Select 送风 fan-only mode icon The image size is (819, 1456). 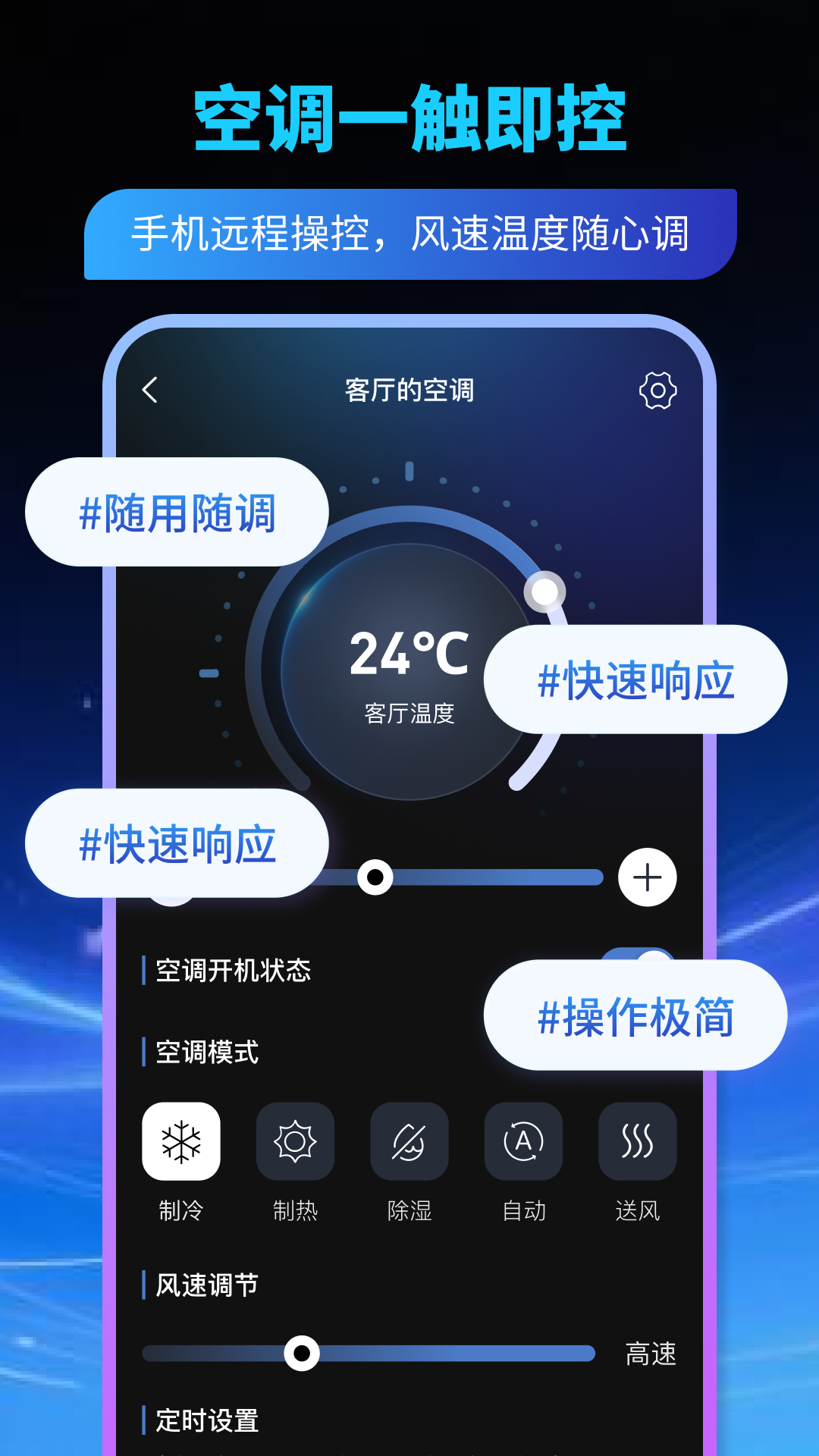(637, 1141)
